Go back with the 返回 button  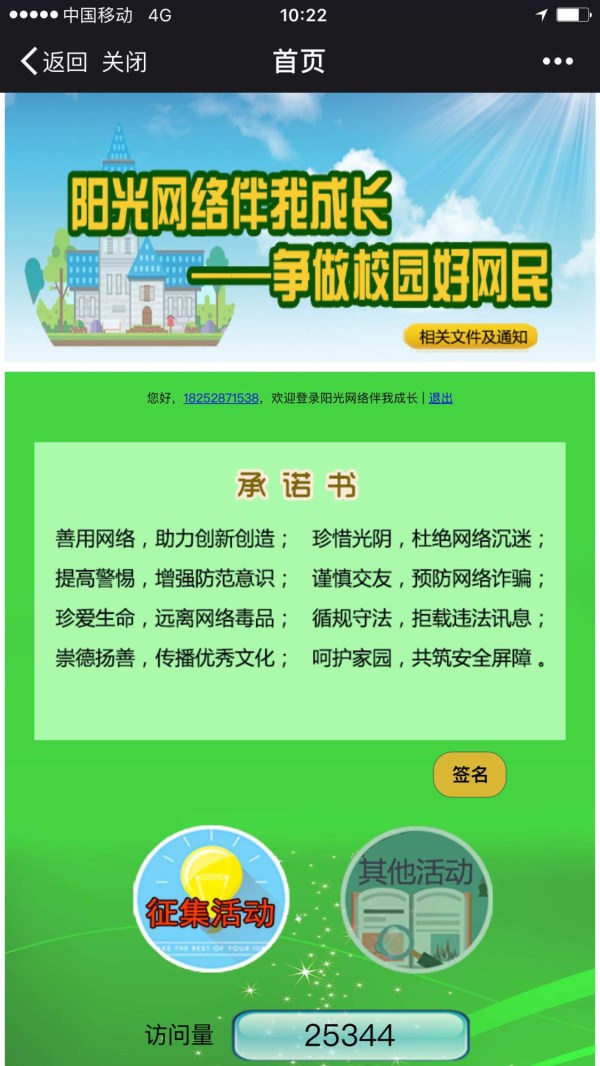point(54,62)
